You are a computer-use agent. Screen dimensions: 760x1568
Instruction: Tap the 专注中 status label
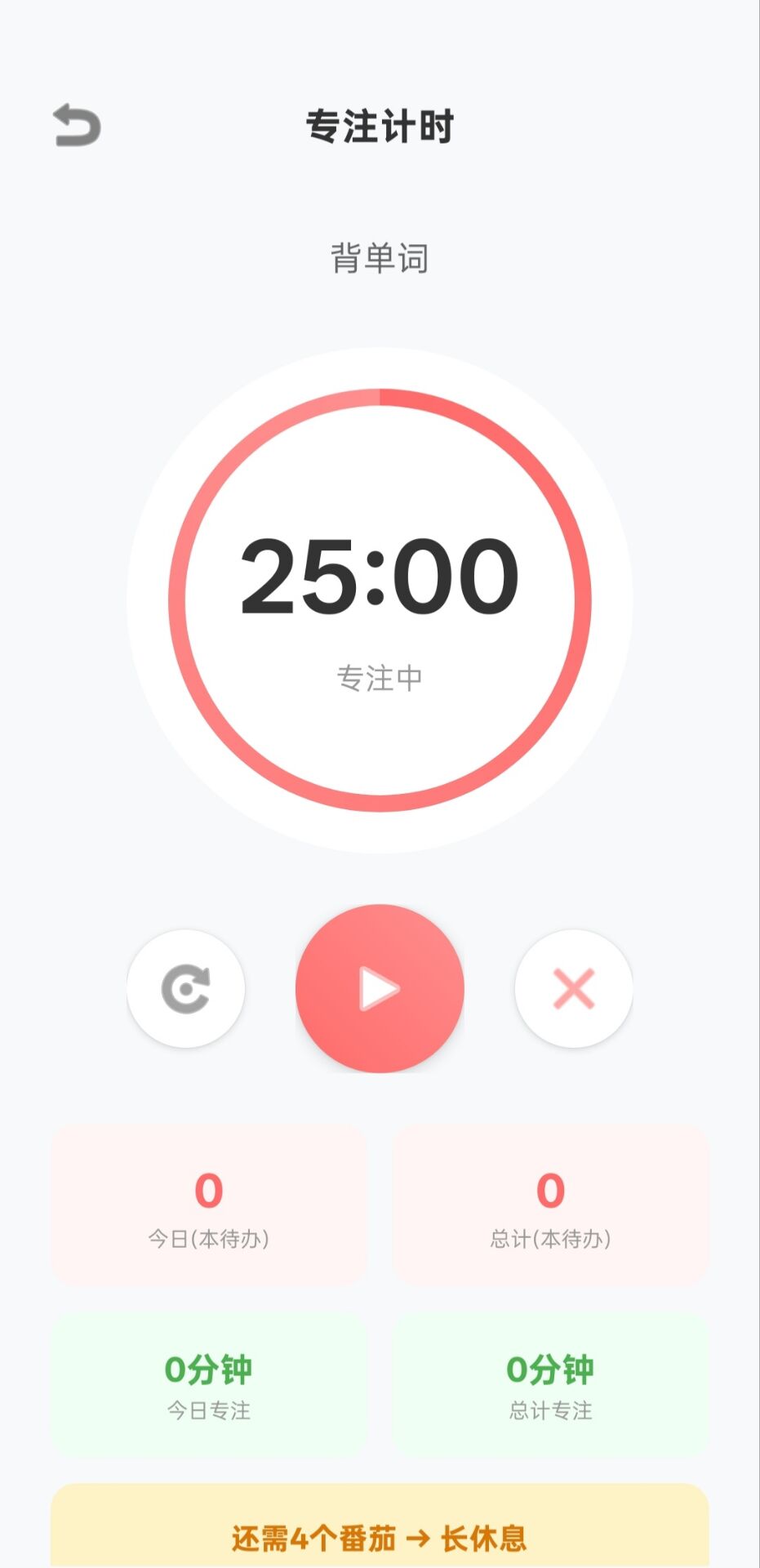point(380,678)
